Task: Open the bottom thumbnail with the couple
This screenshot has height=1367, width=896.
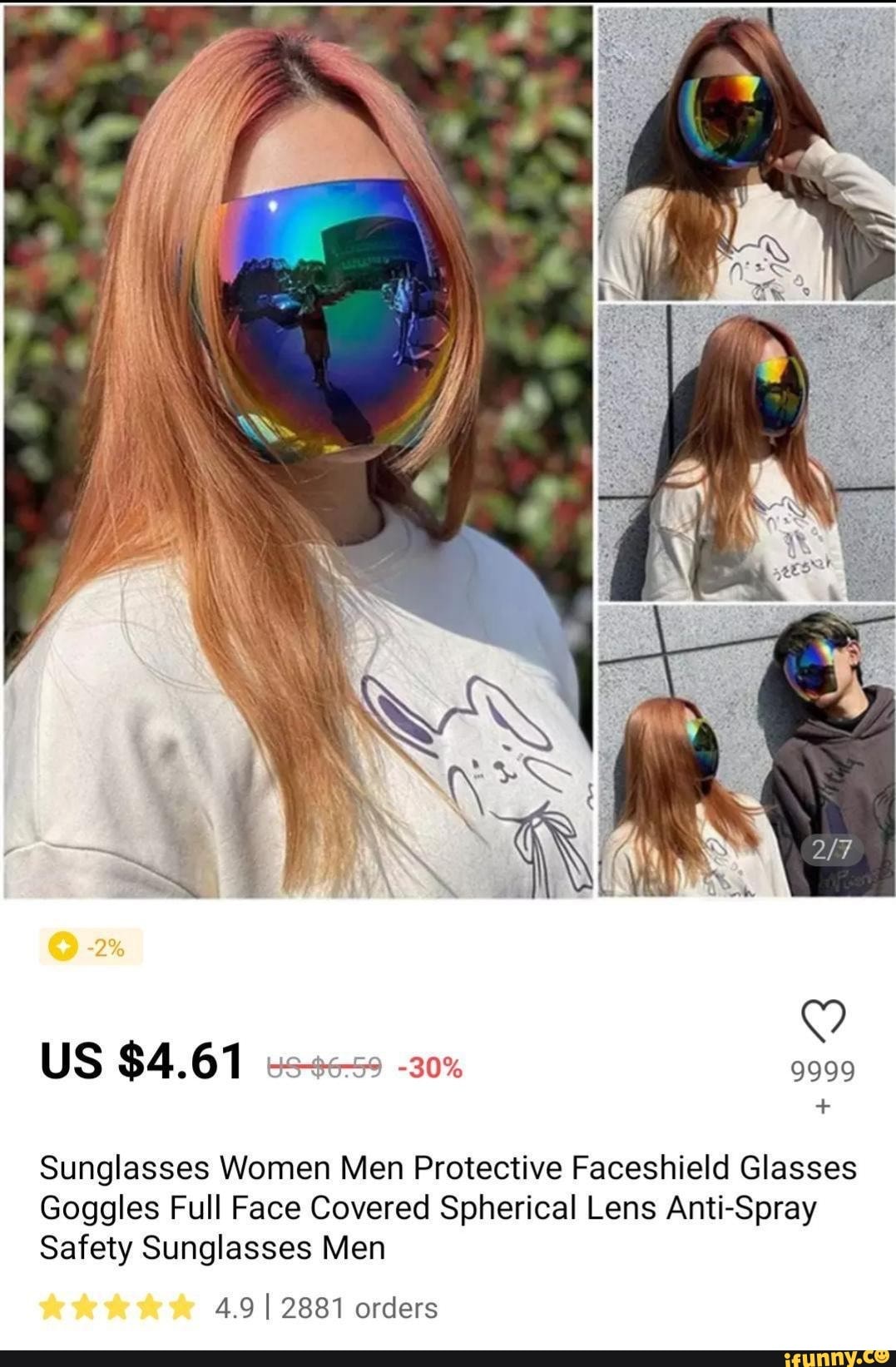Action: click(x=745, y=749)
